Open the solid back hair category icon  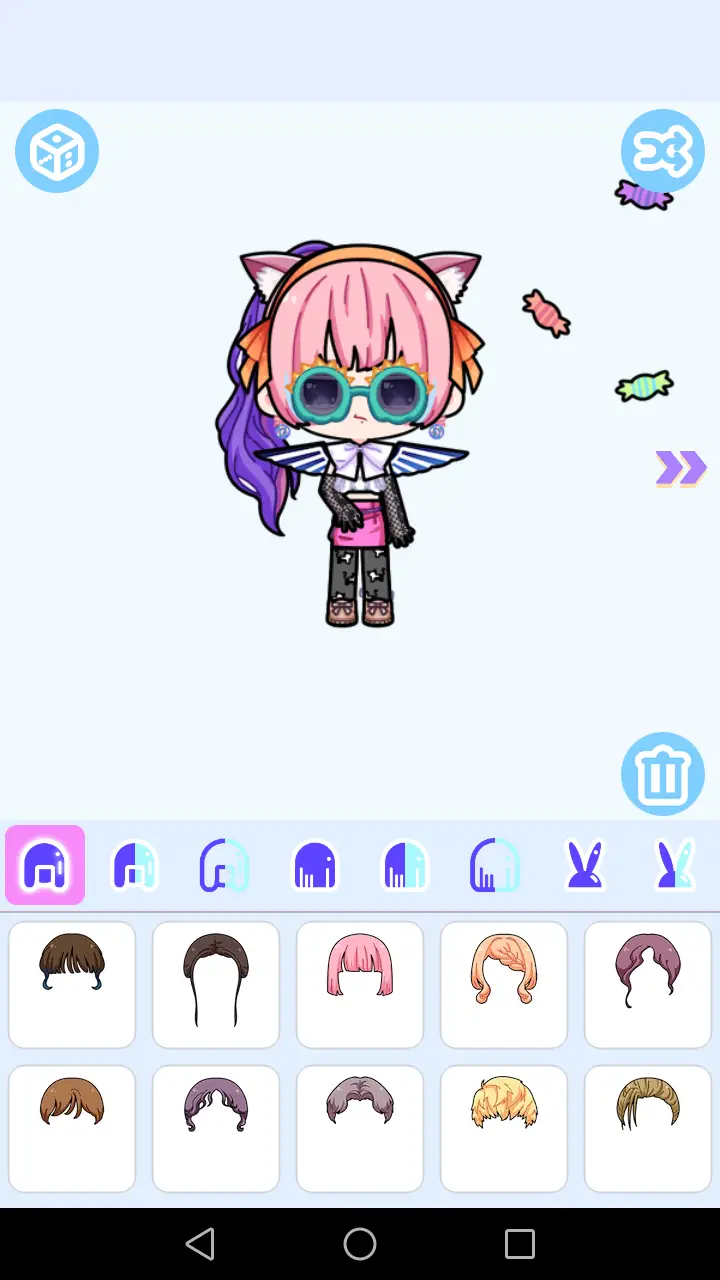(315, 865)
